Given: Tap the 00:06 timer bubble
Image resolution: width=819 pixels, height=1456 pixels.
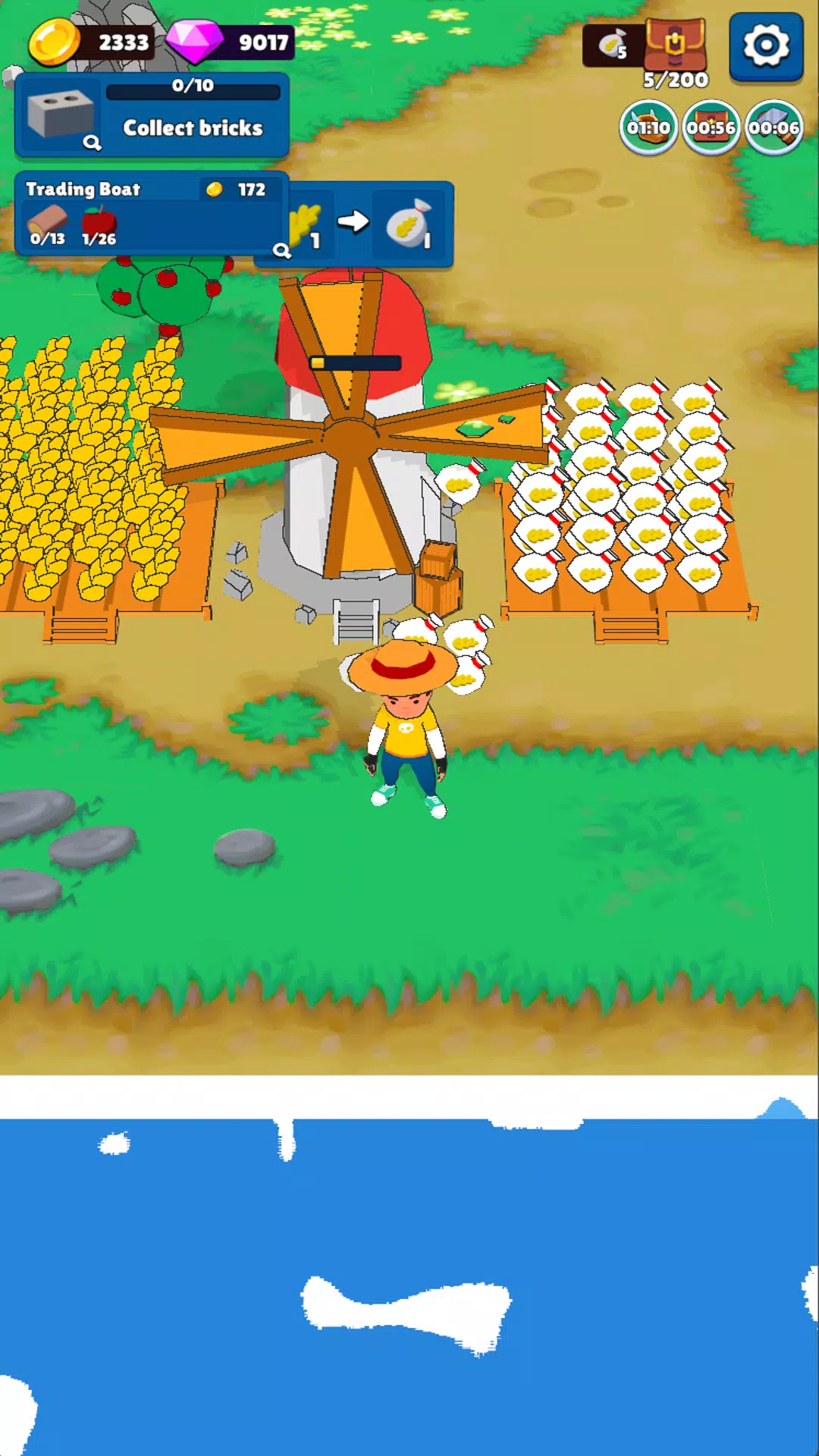Looking at the screenshot, I should [774, 127].
